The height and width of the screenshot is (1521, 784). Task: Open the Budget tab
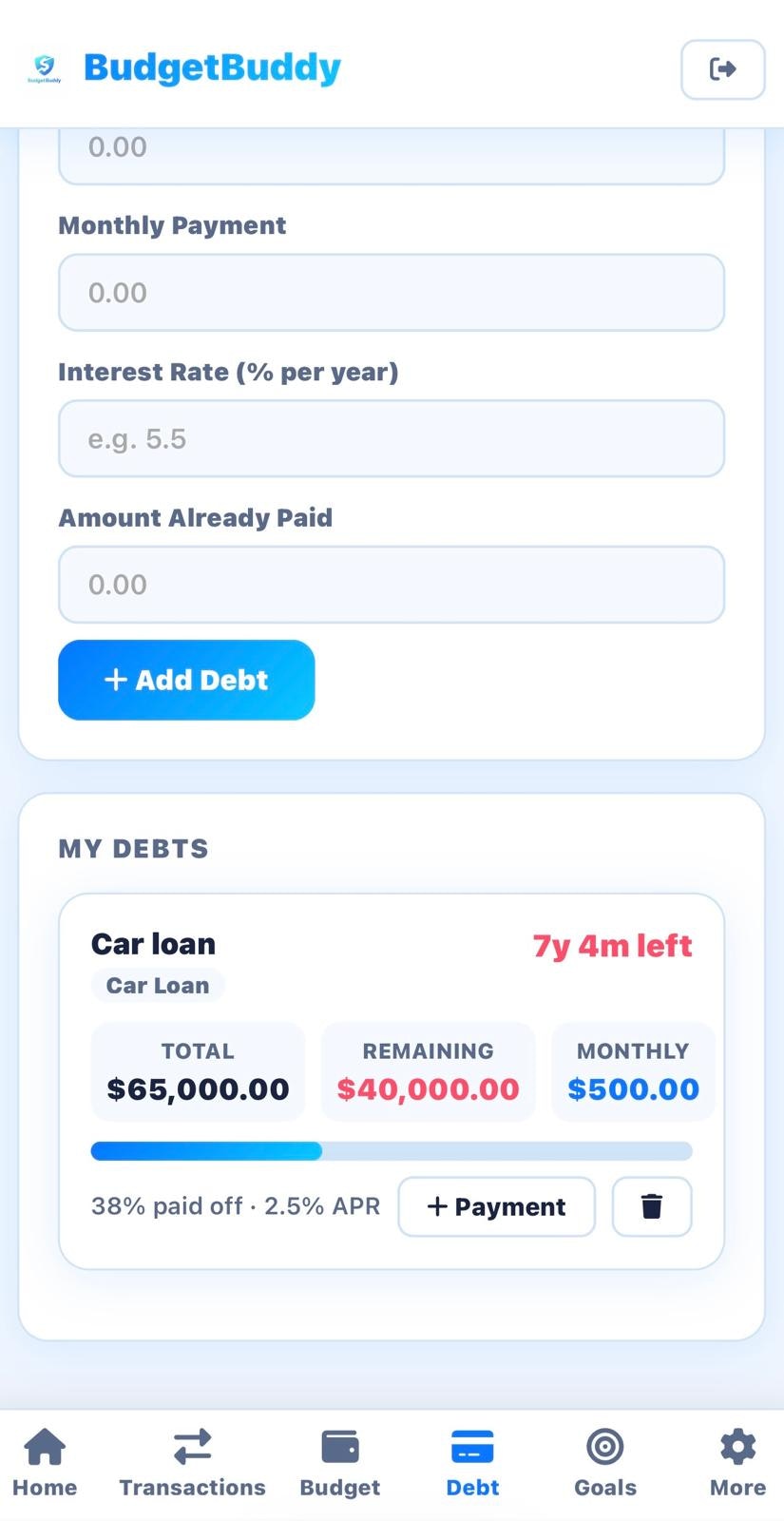pyautogui.click(x=339, y=1464)
